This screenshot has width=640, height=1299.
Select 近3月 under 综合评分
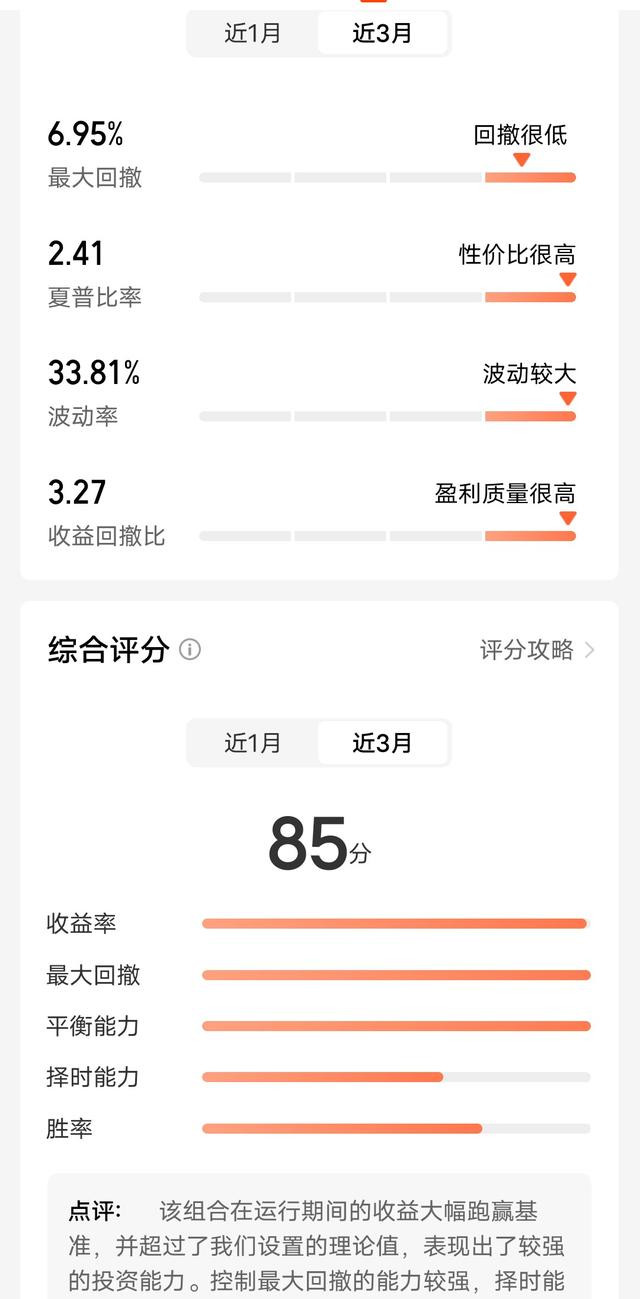(x=382, y=743)
